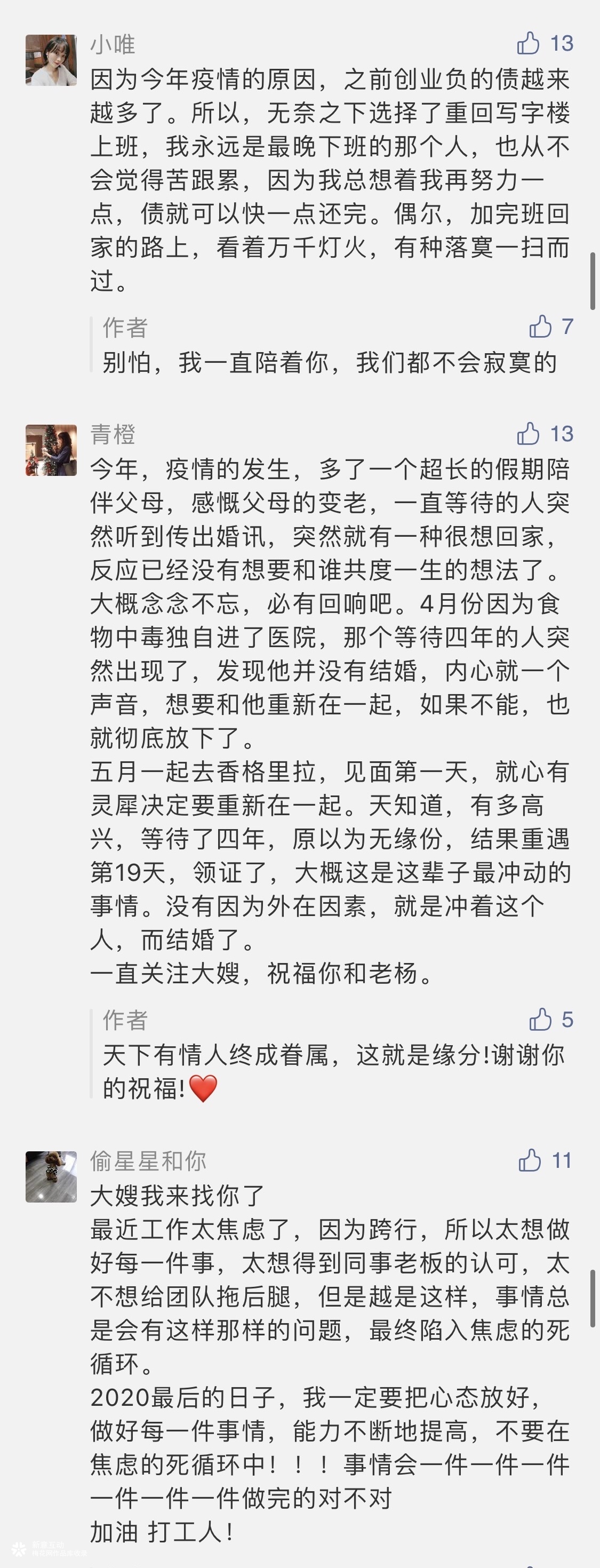Like the author's reply to 小唯
Viewport: 600px width, 1568px height.
540,327
